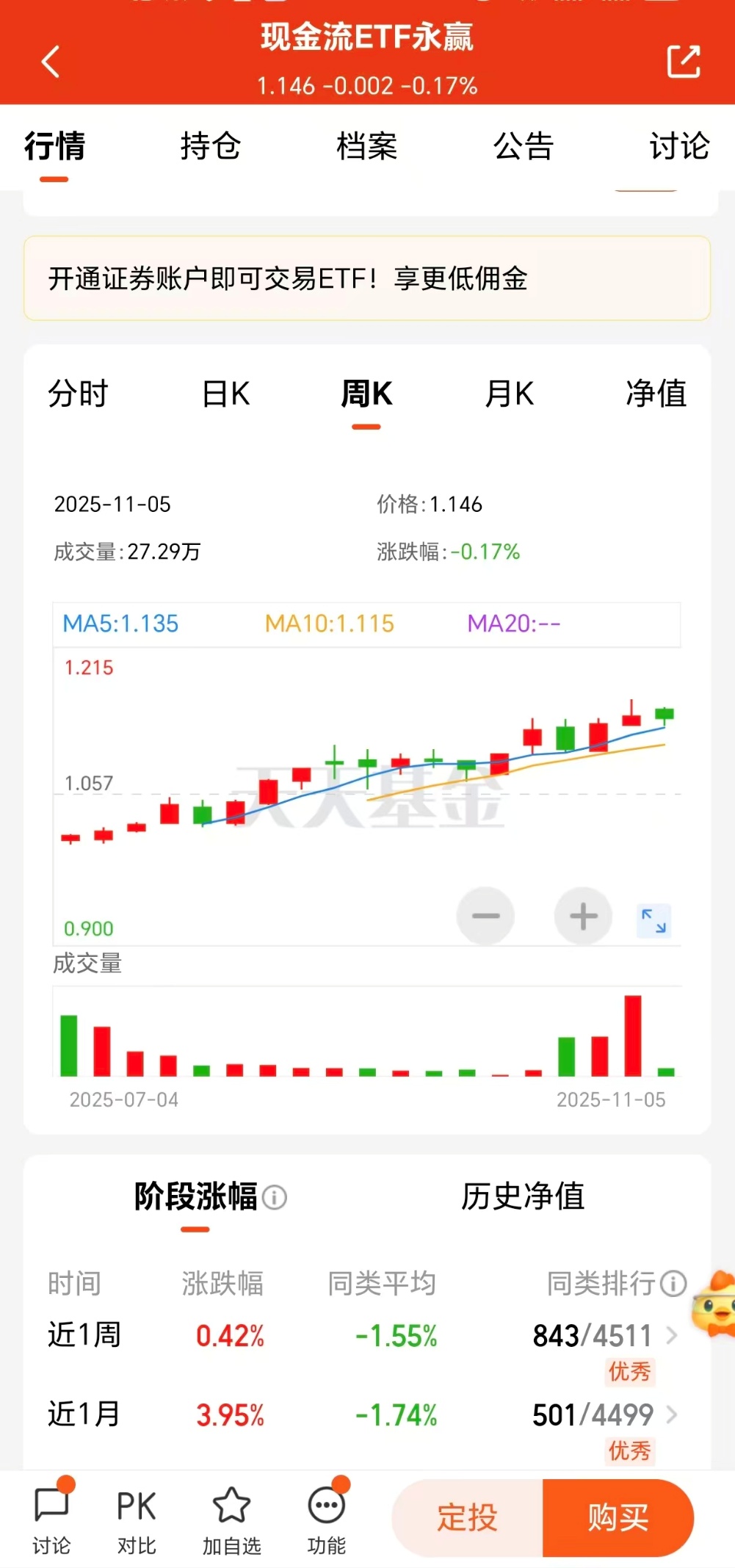The width and height of the screenshot is (735, 1568).
Task: Select the 日K chart view
Action: click(225, 394)
